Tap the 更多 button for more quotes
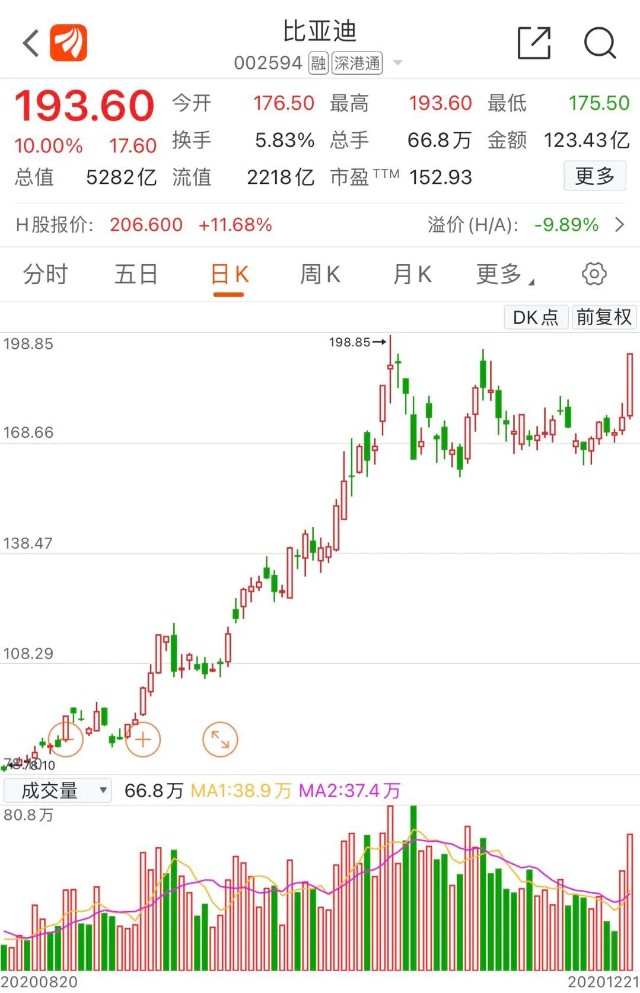This screenshot has width=640, height=993. click(595, 177)
